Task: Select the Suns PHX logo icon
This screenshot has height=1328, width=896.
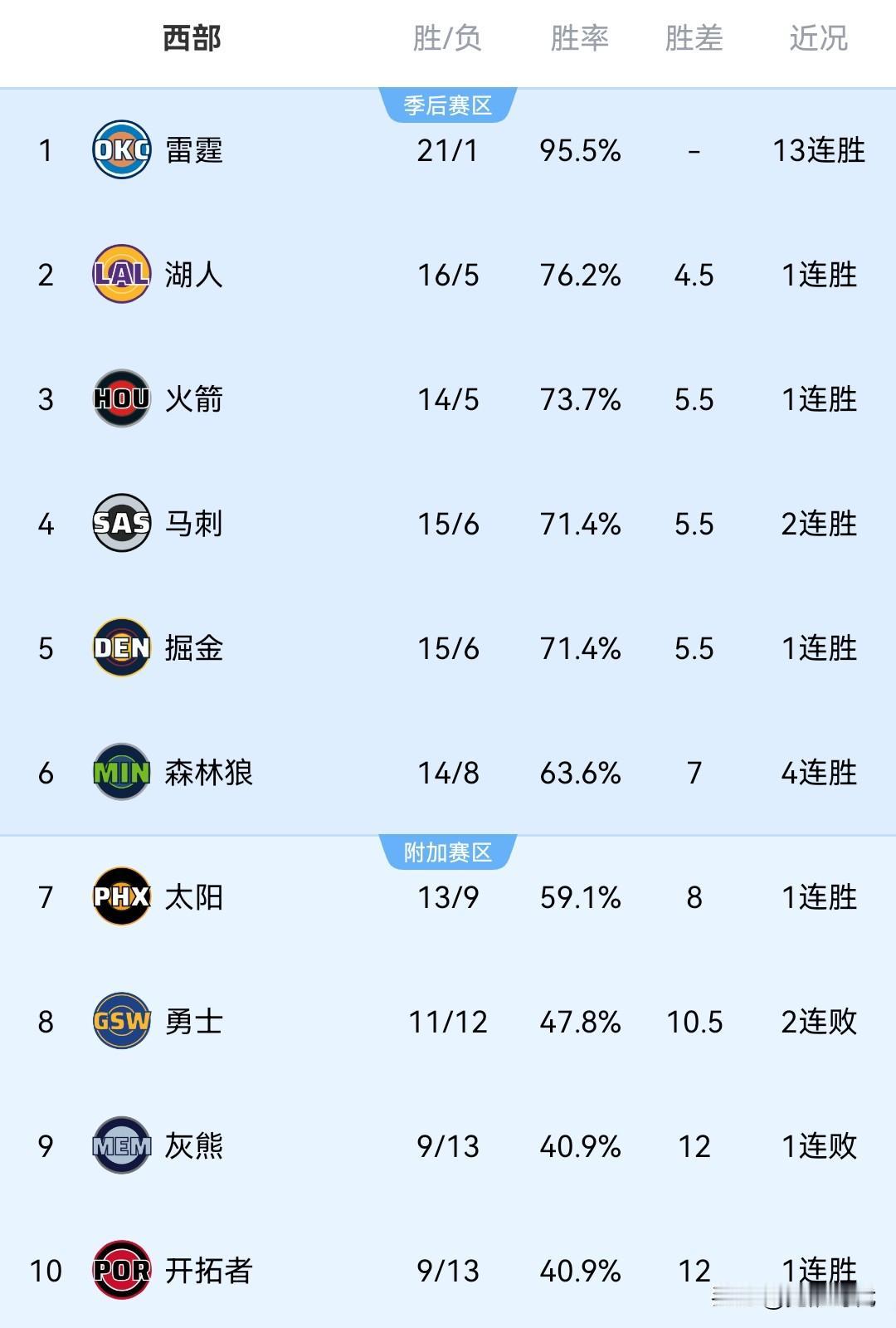Action: [x=121, y=897]
